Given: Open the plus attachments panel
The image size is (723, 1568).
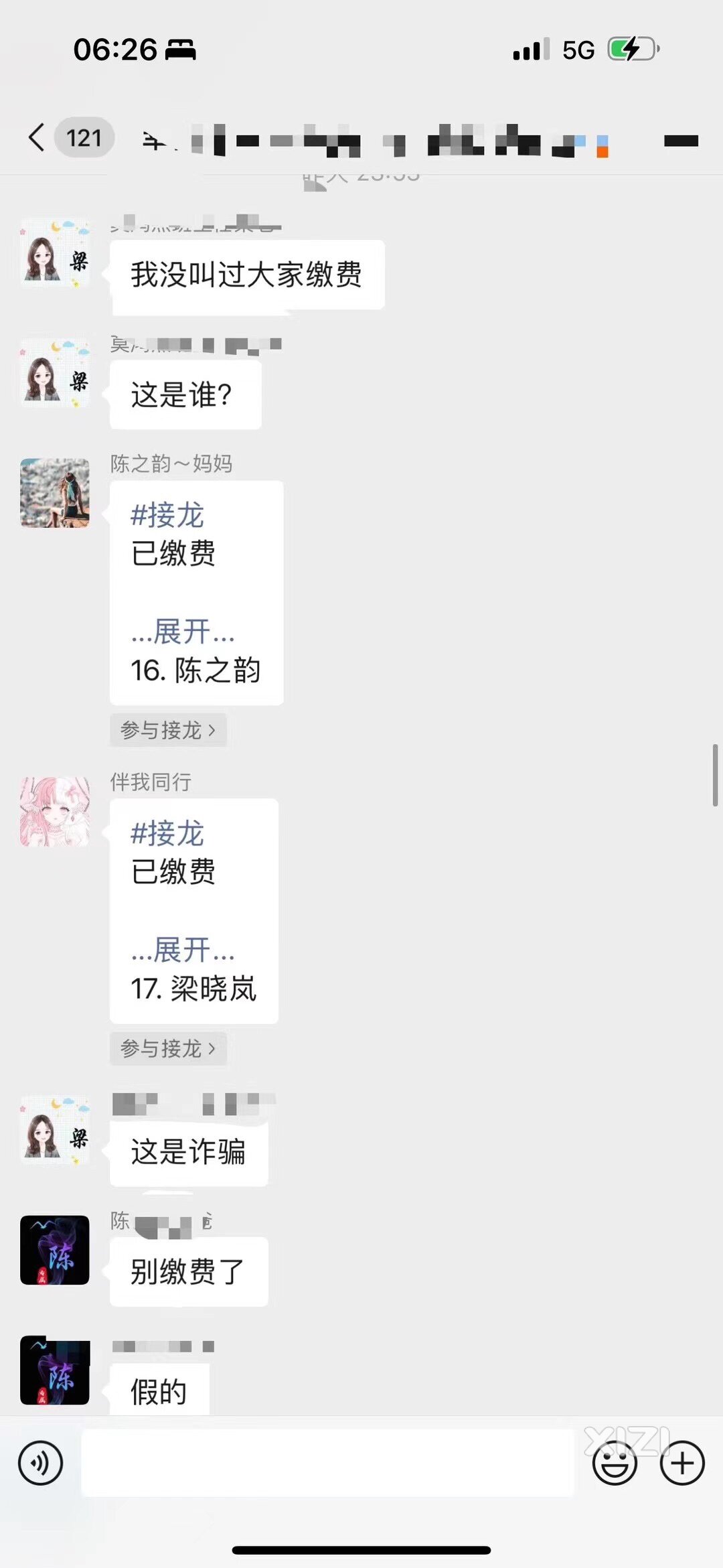Looking at the screenshot, I should [682, 1464].
